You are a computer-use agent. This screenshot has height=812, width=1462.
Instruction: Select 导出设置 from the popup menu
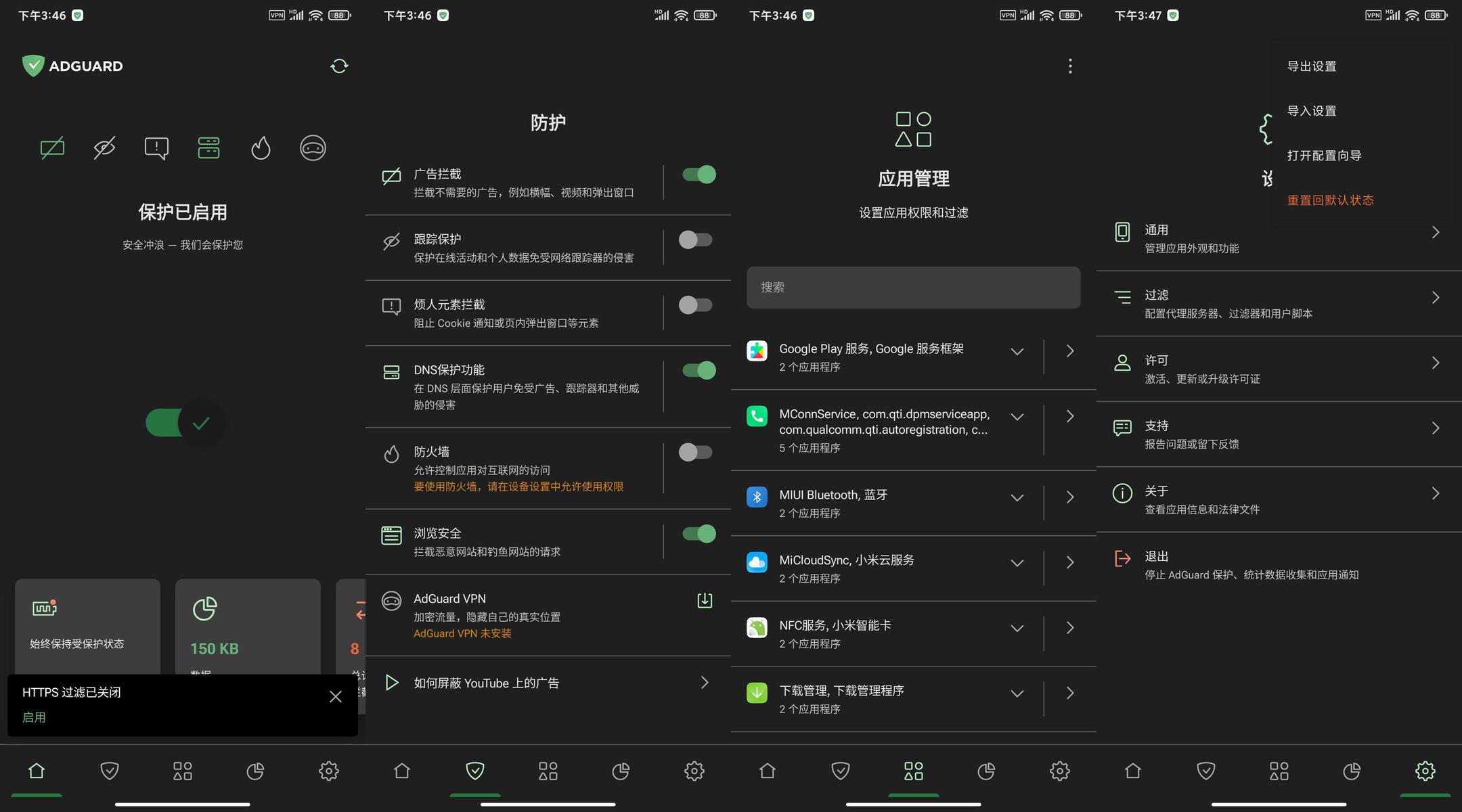(1311, 66)
